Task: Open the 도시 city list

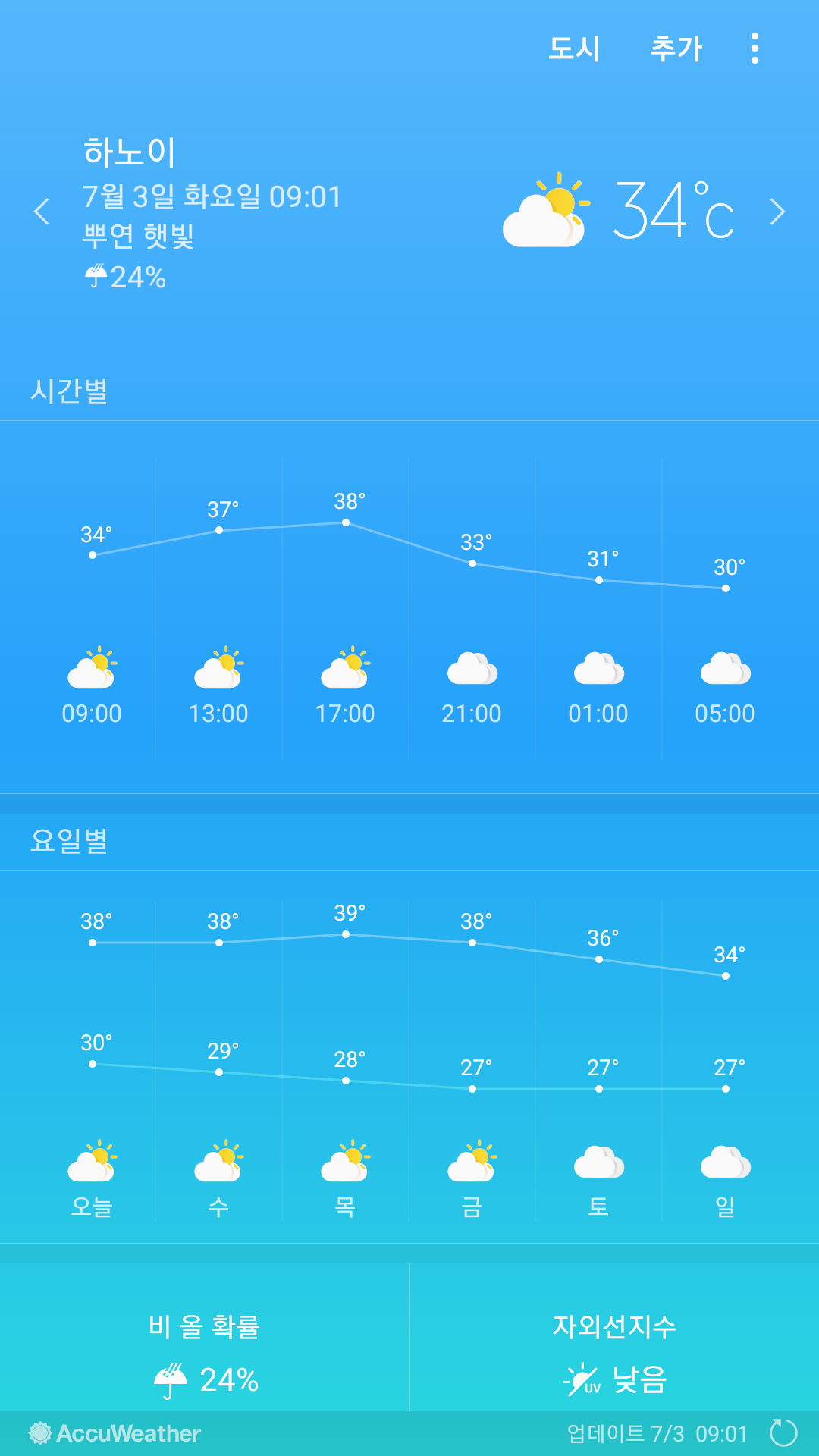Action: tap(575, 49)
